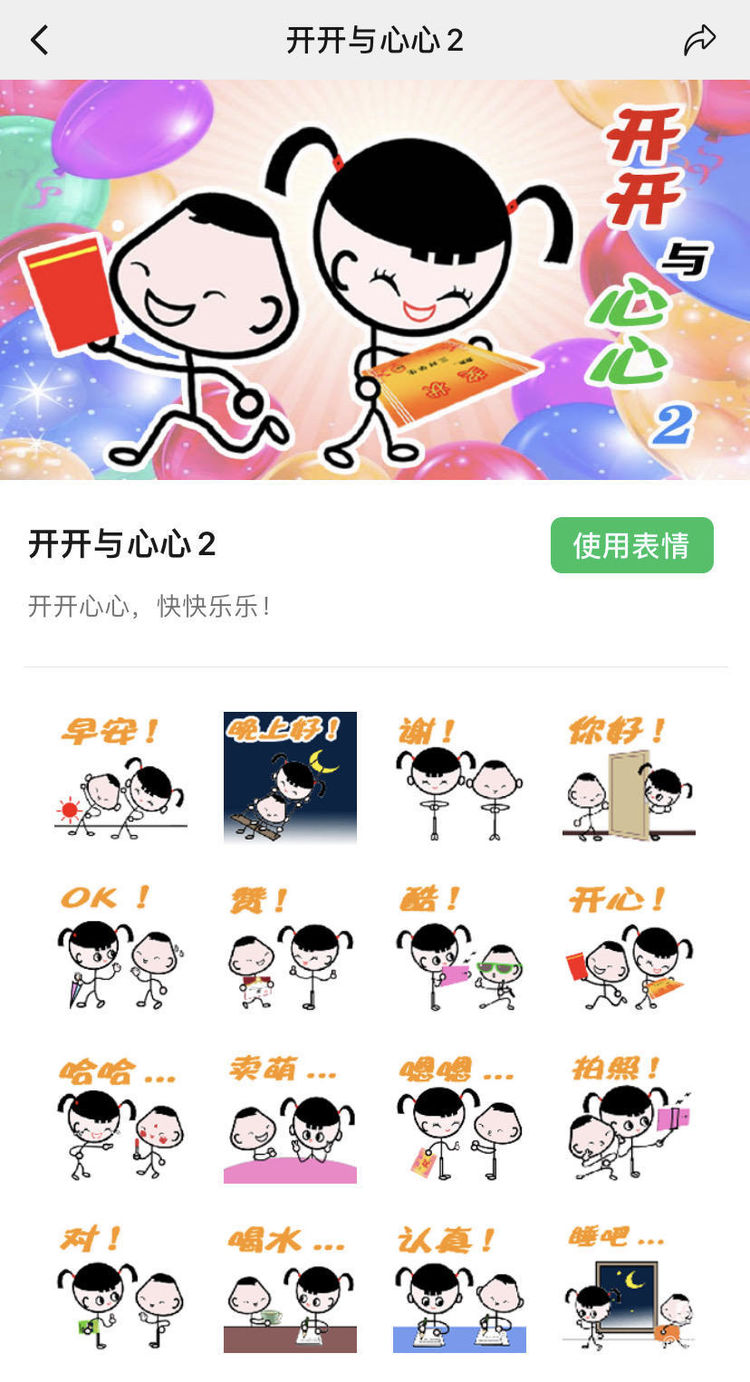
Task: Preview the 早安！ sticker
Action: (x=120, y=778)
